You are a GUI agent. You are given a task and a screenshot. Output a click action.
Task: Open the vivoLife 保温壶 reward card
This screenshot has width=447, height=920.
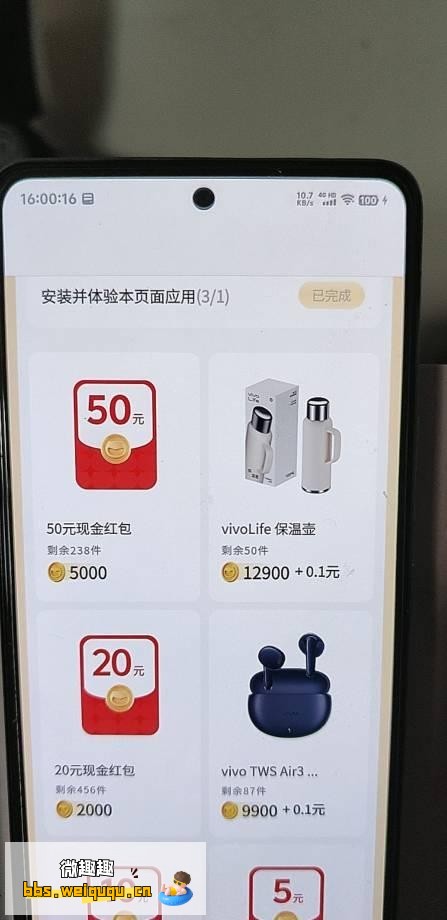[294, 476]
